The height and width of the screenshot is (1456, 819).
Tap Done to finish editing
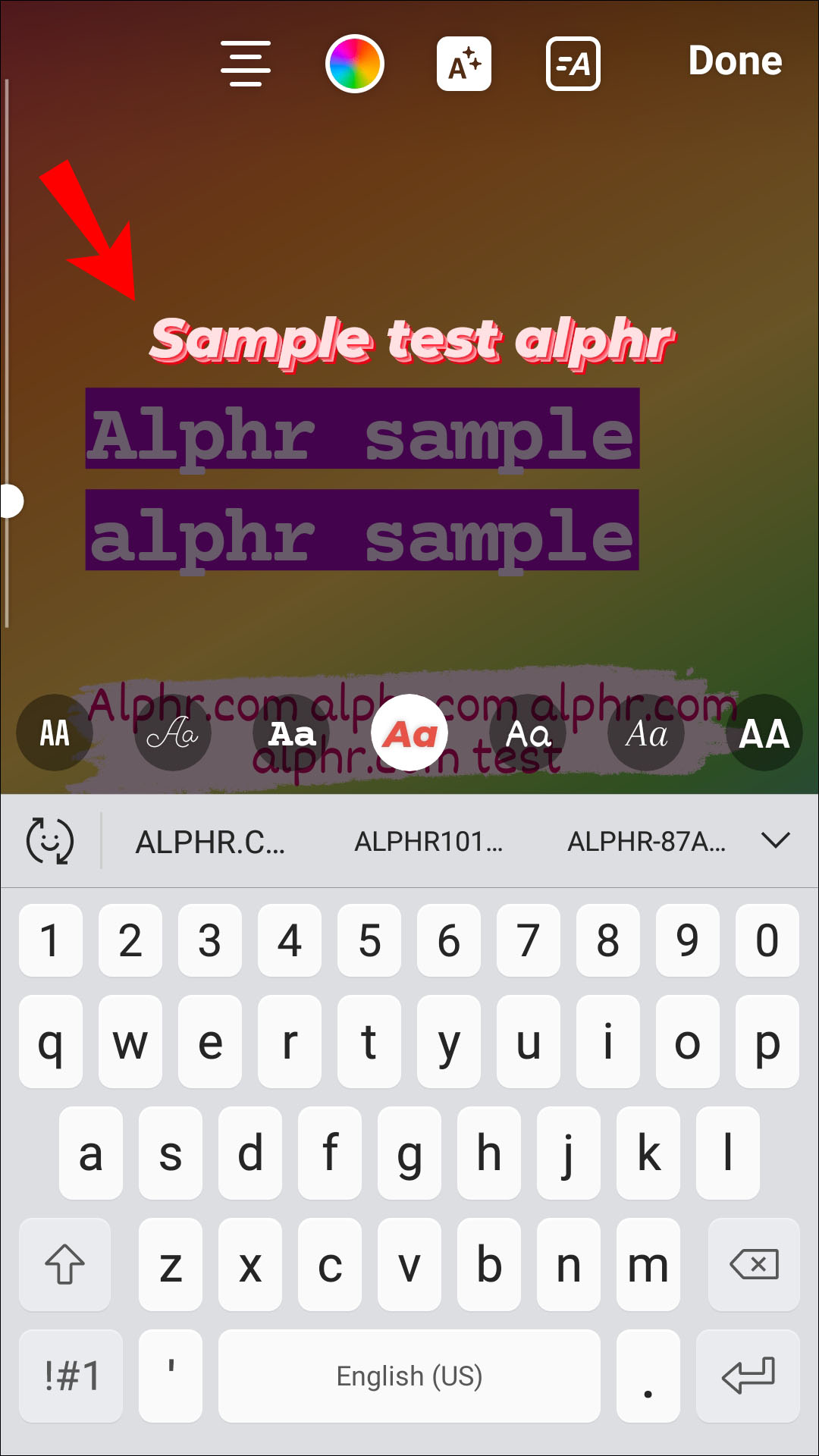[x=734, y=61]
